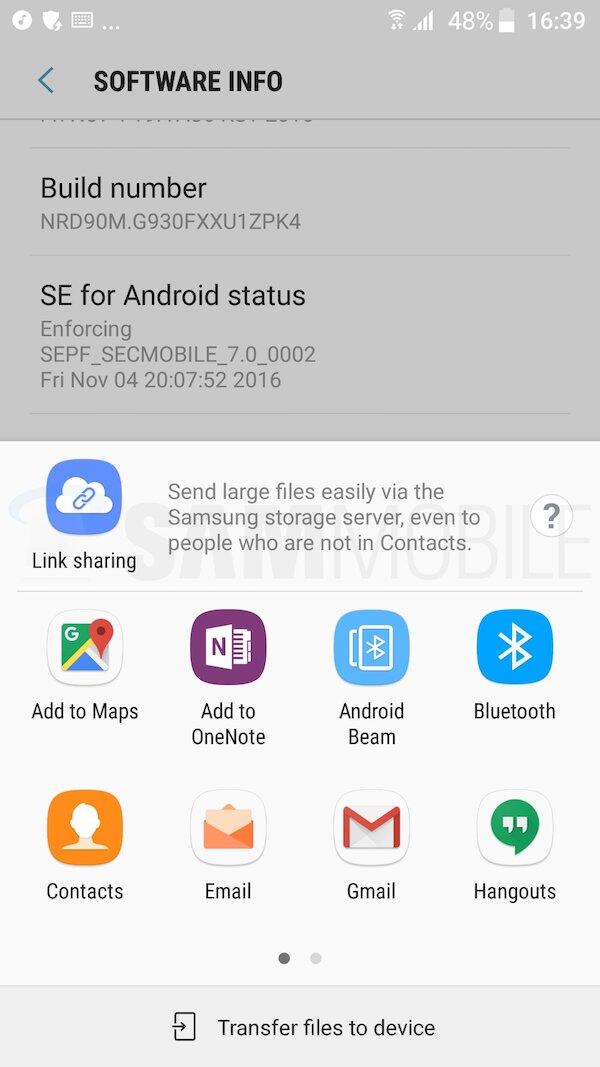Share through the Email app
Image resolution: width=600 pixels, height=1067 pixels.
(228, 828)
